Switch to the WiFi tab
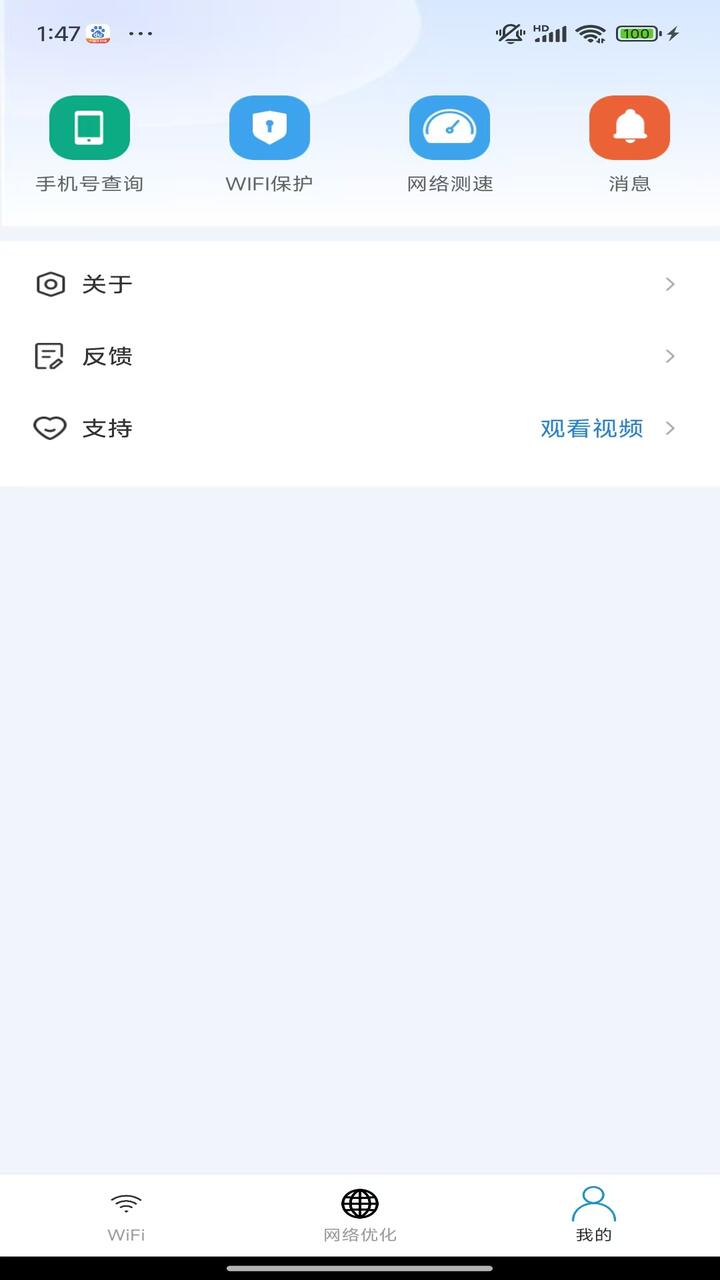 (x=126, y=1216)
